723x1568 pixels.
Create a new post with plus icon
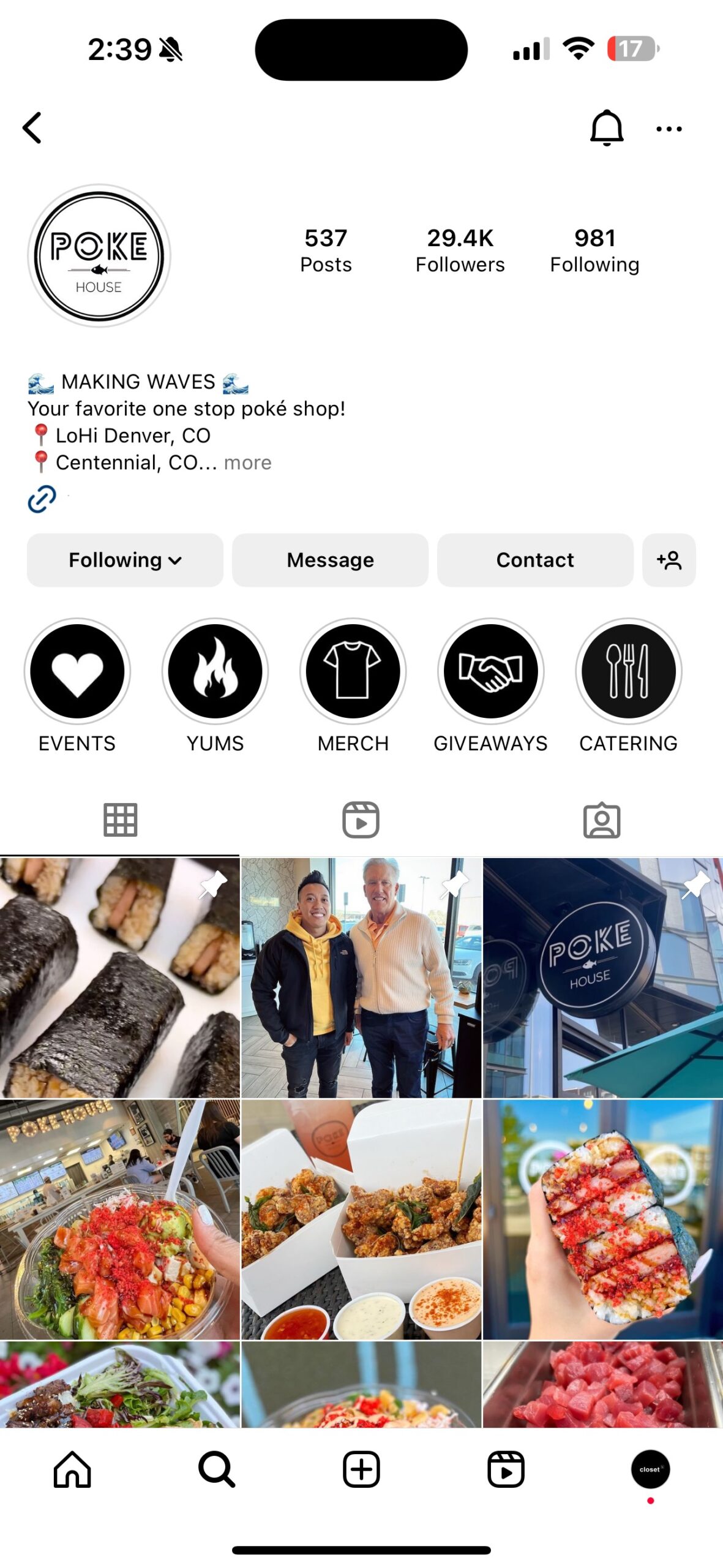[x=361, y=1468]
